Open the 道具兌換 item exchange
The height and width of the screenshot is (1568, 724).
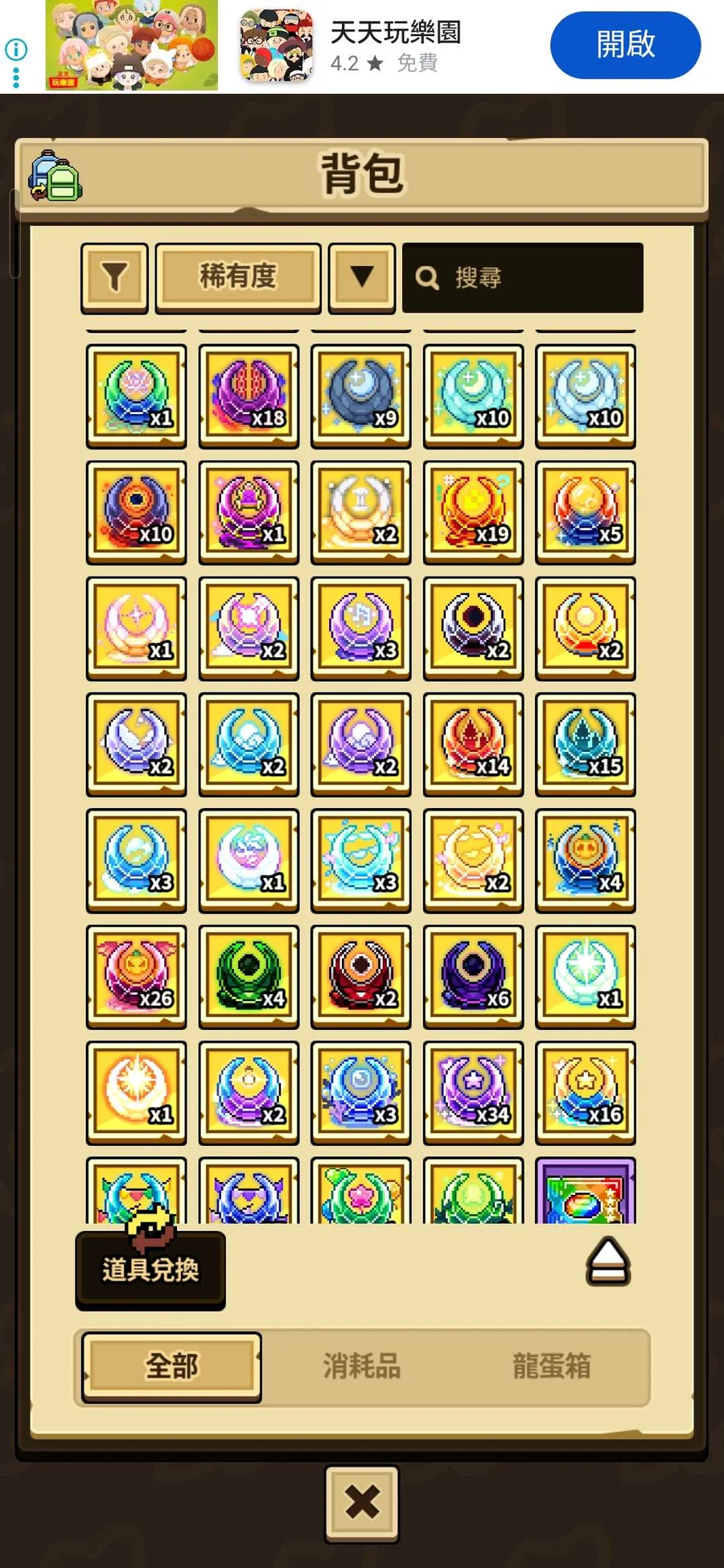point(150,1269)
